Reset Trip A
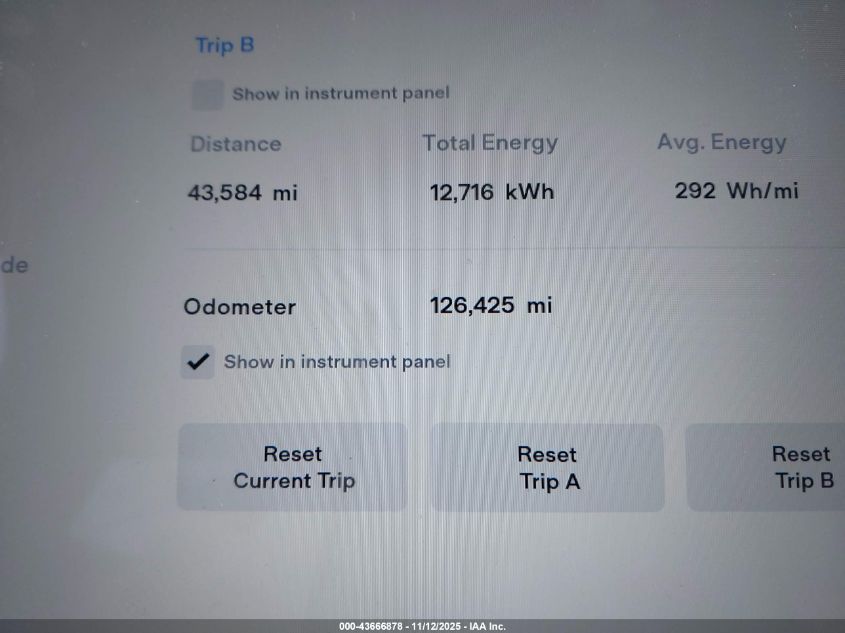Viewport: 845px width, 633px height. click(548, 468)
